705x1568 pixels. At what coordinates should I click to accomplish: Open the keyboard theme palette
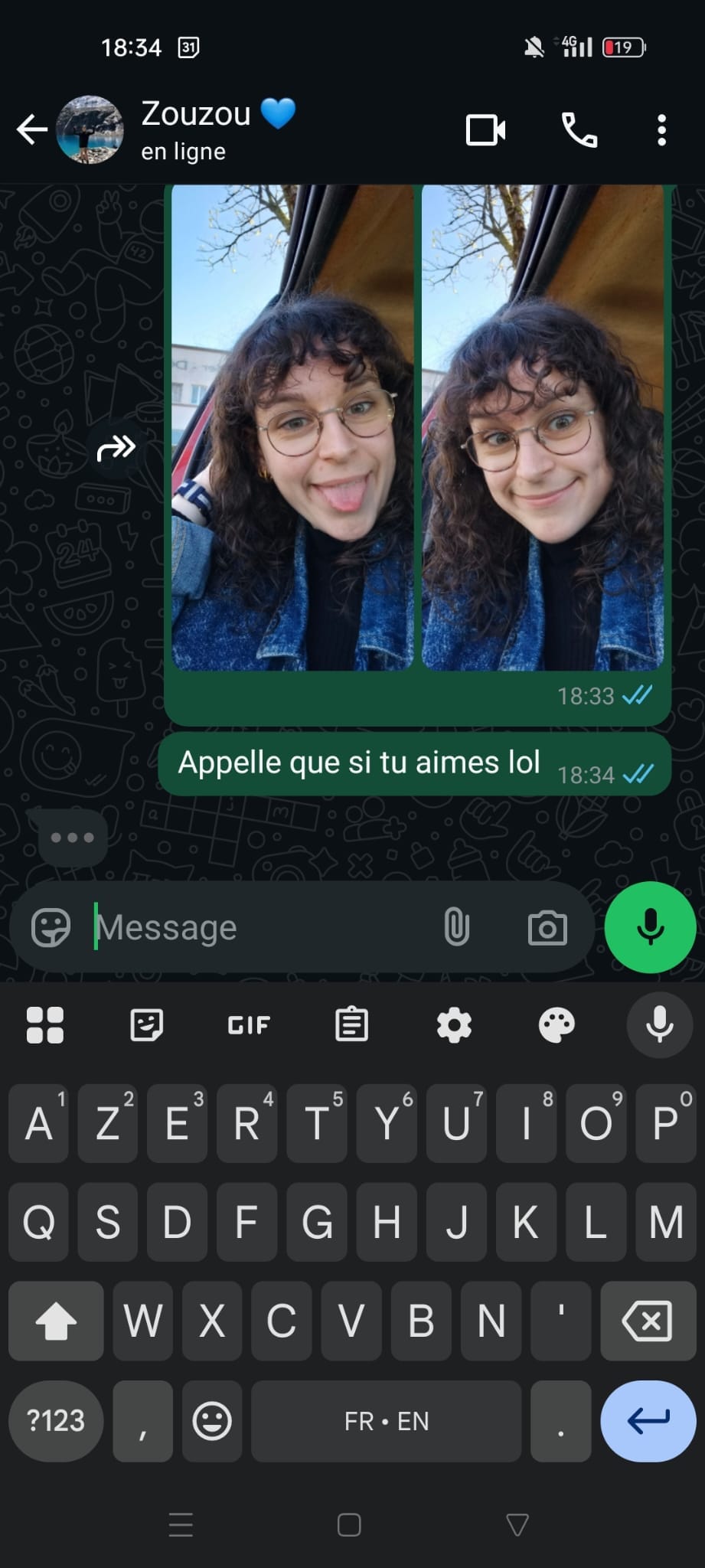tap(556, 1025)
